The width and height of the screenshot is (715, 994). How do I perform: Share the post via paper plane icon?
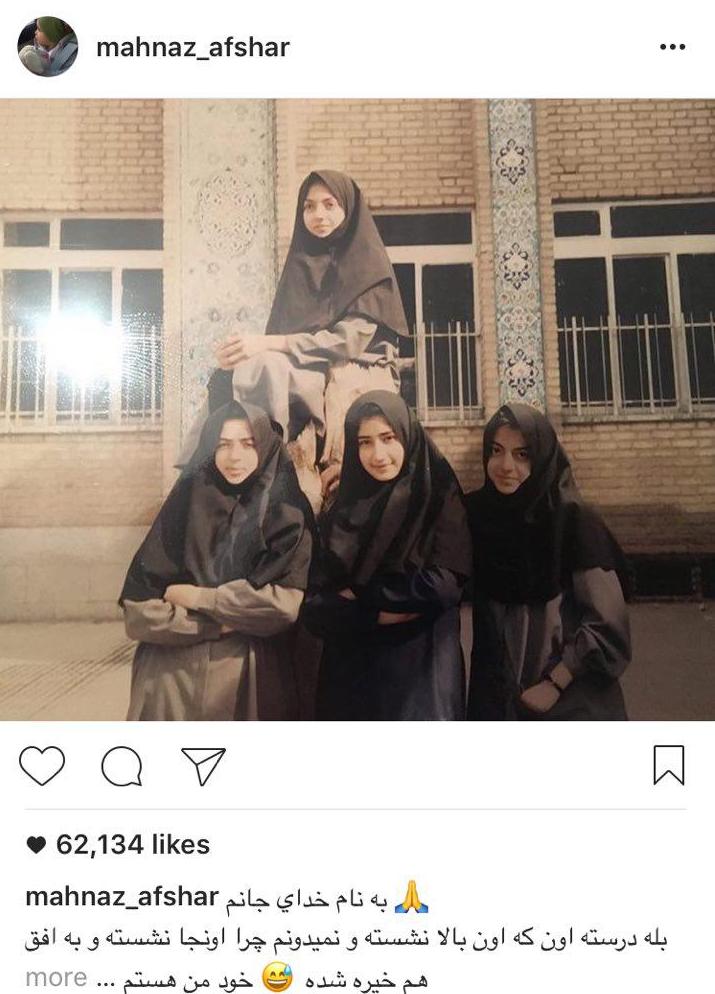click(202, 766)
